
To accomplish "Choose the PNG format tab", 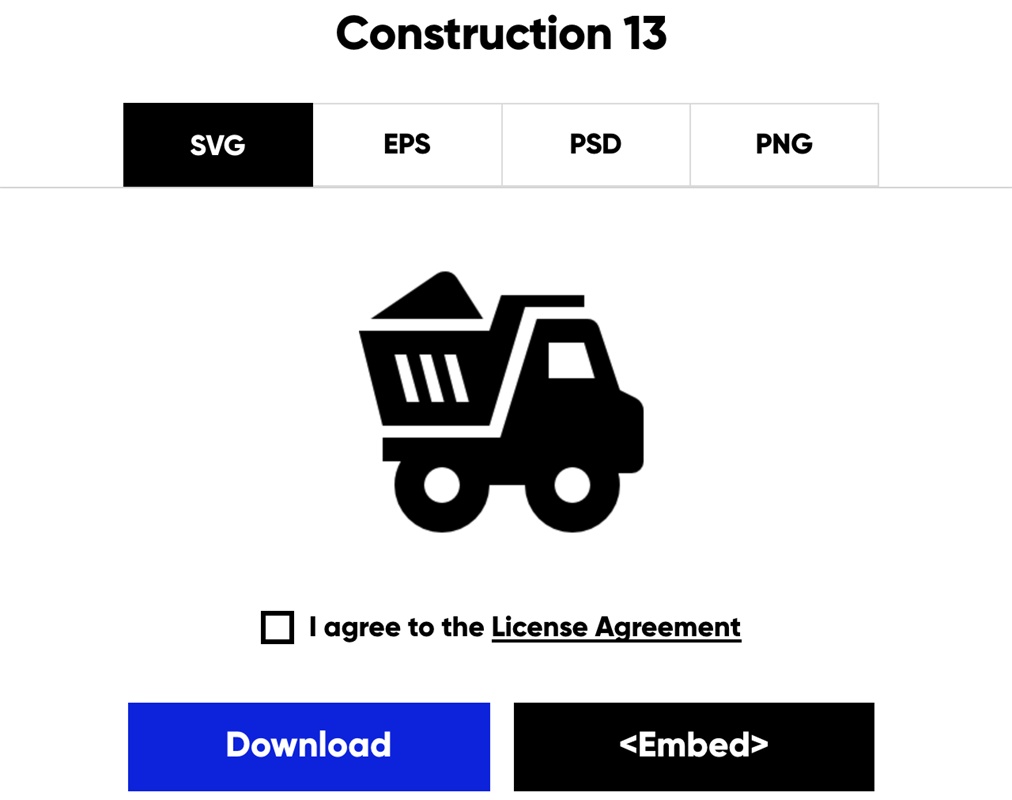I will click(x=784, y=145).
